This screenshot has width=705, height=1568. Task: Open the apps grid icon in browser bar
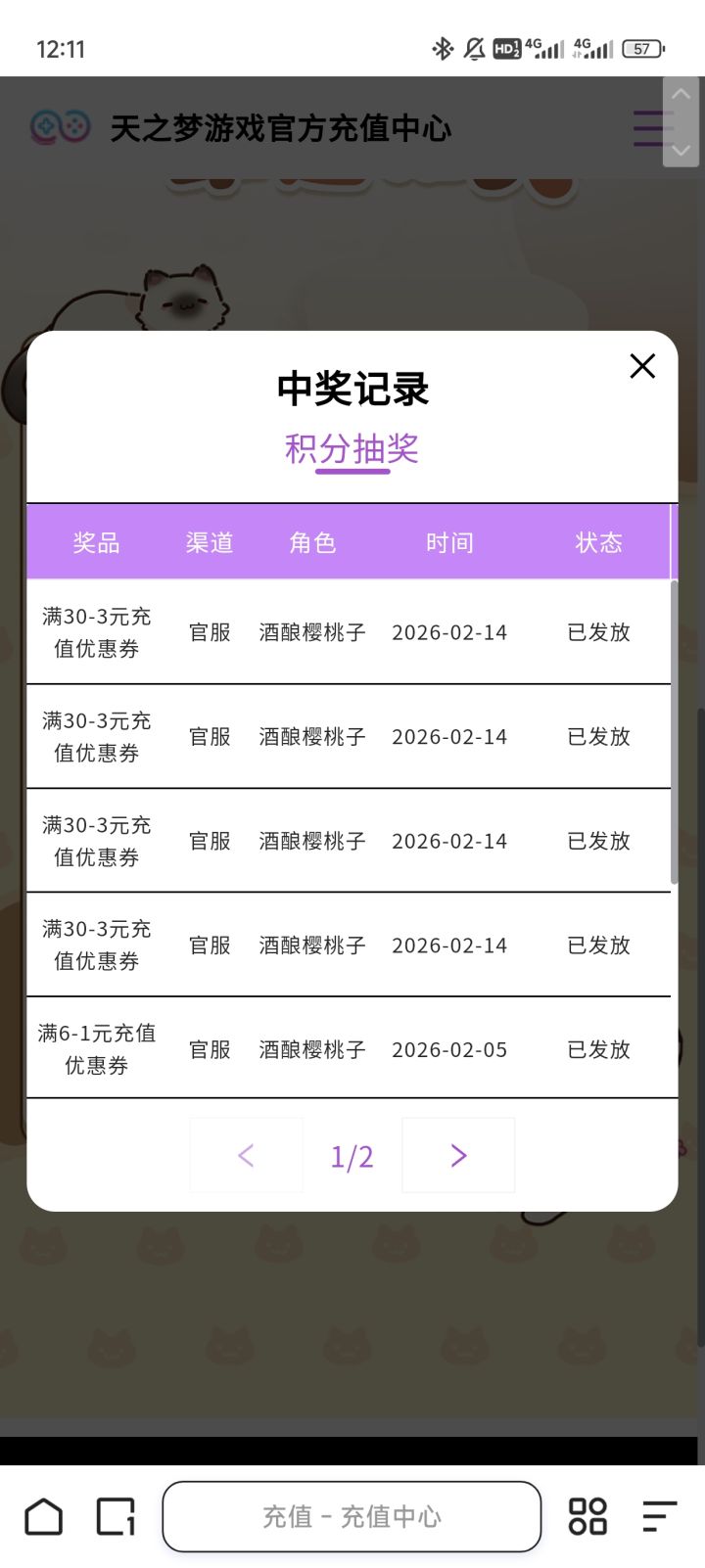pyautogui.click(x=586, y=1516)
